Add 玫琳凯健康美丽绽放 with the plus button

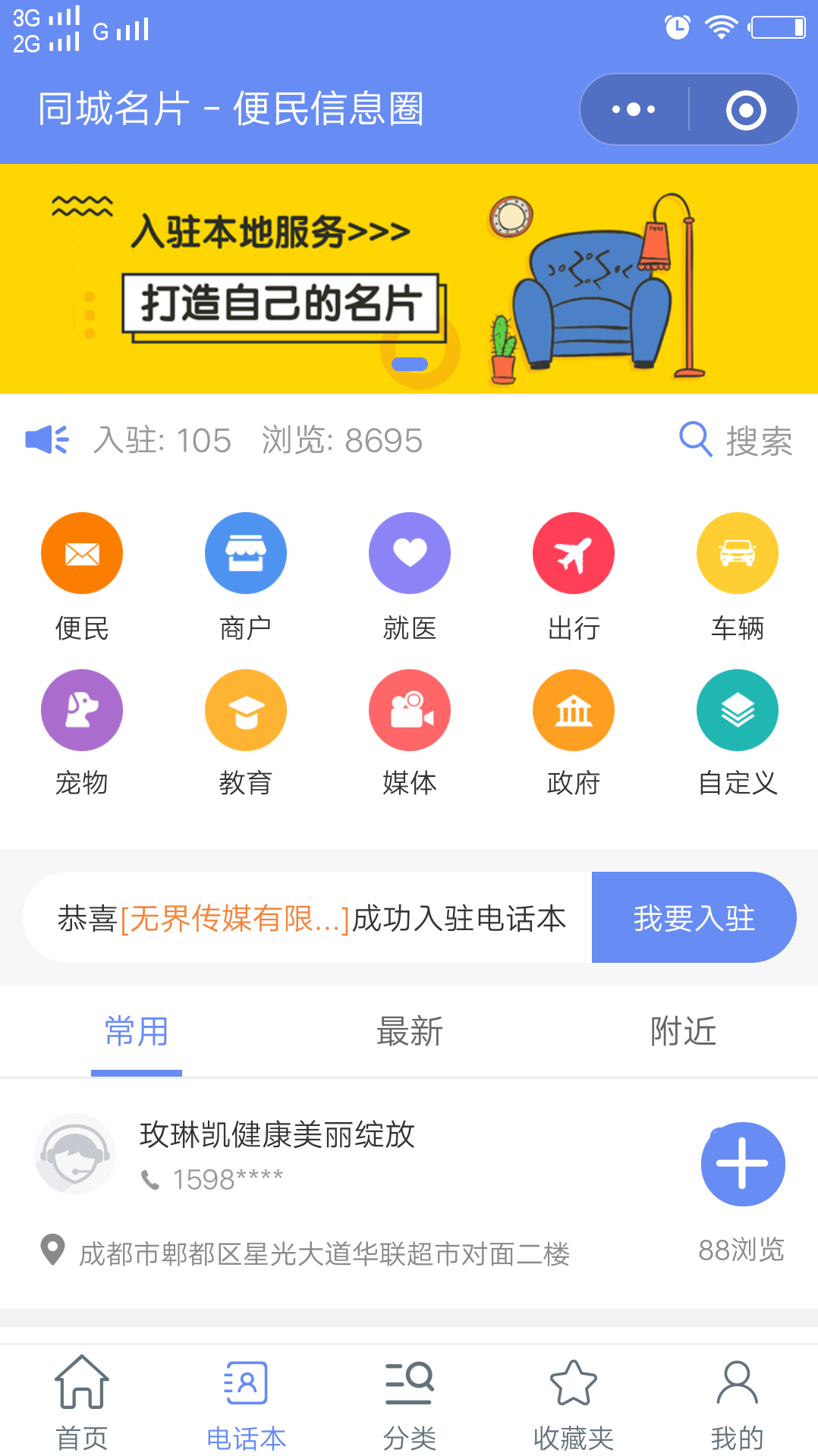[x=743, y=1164]
